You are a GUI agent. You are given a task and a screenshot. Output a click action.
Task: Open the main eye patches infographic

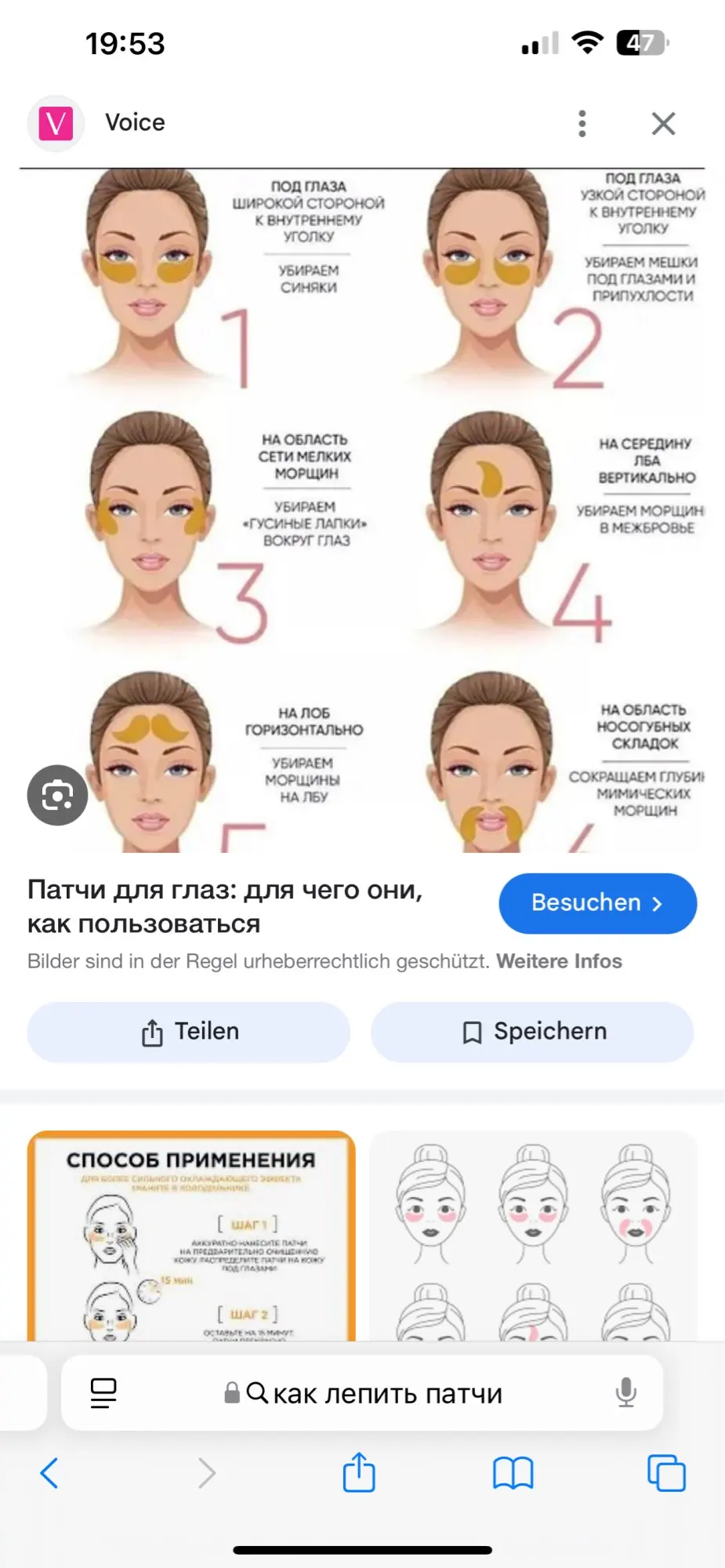coord(362,510)
